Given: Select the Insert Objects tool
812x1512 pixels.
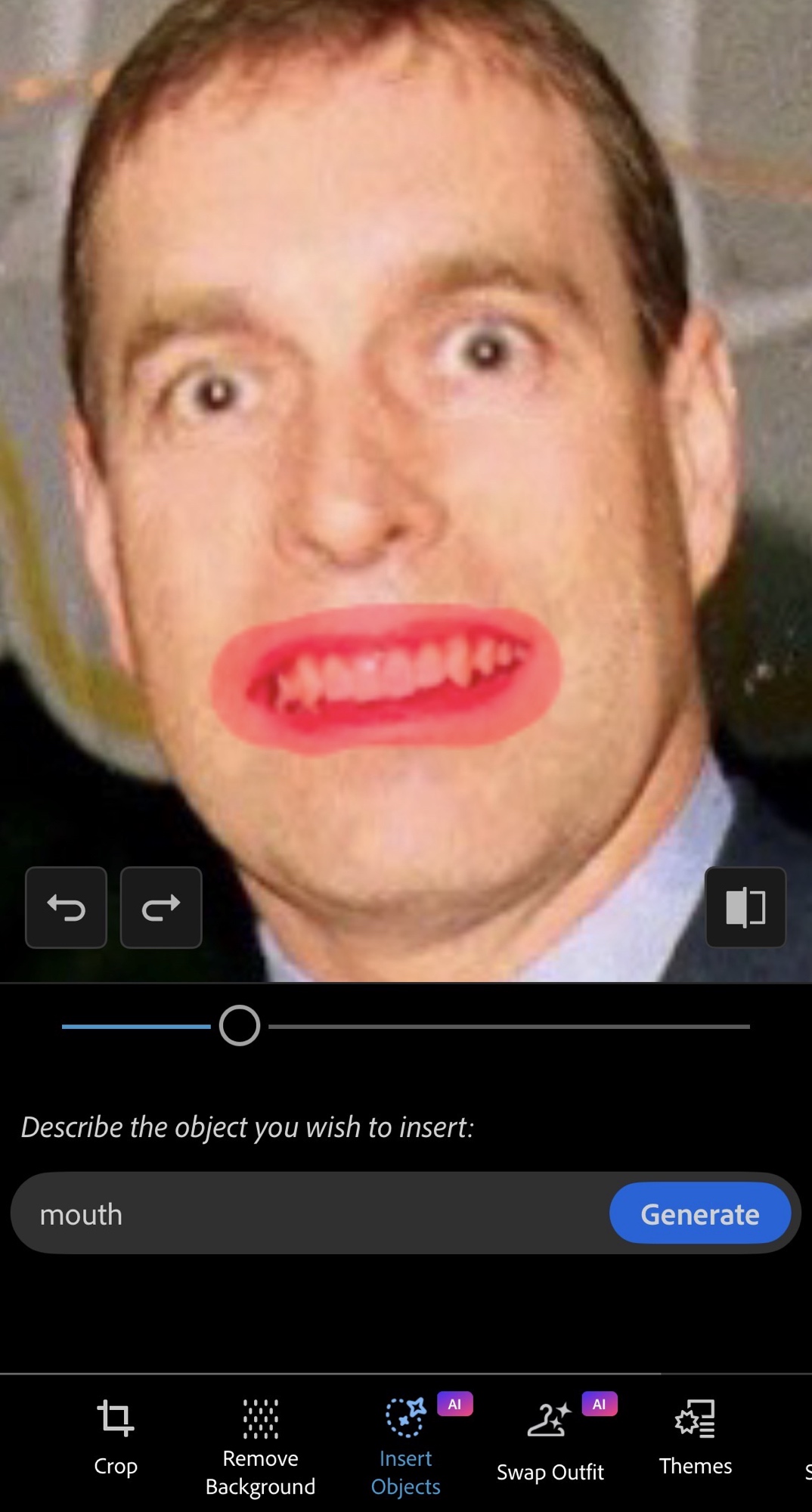Looking at the screenshot, I should 406,1445.
